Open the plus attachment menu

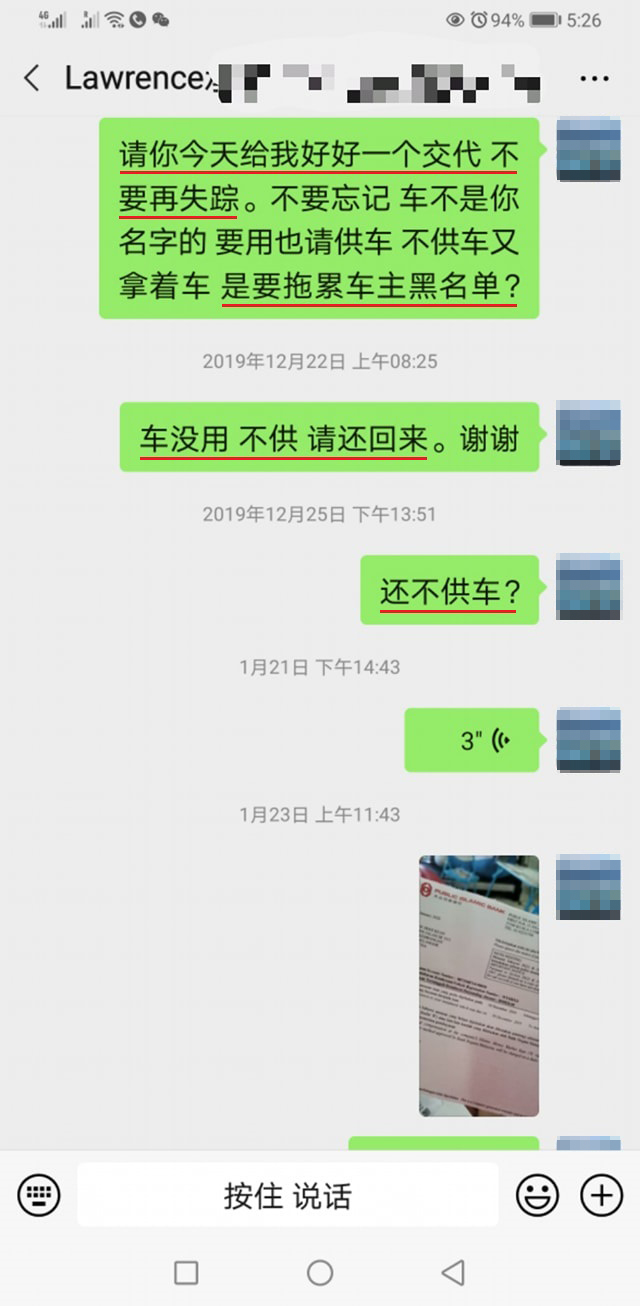601,1195
